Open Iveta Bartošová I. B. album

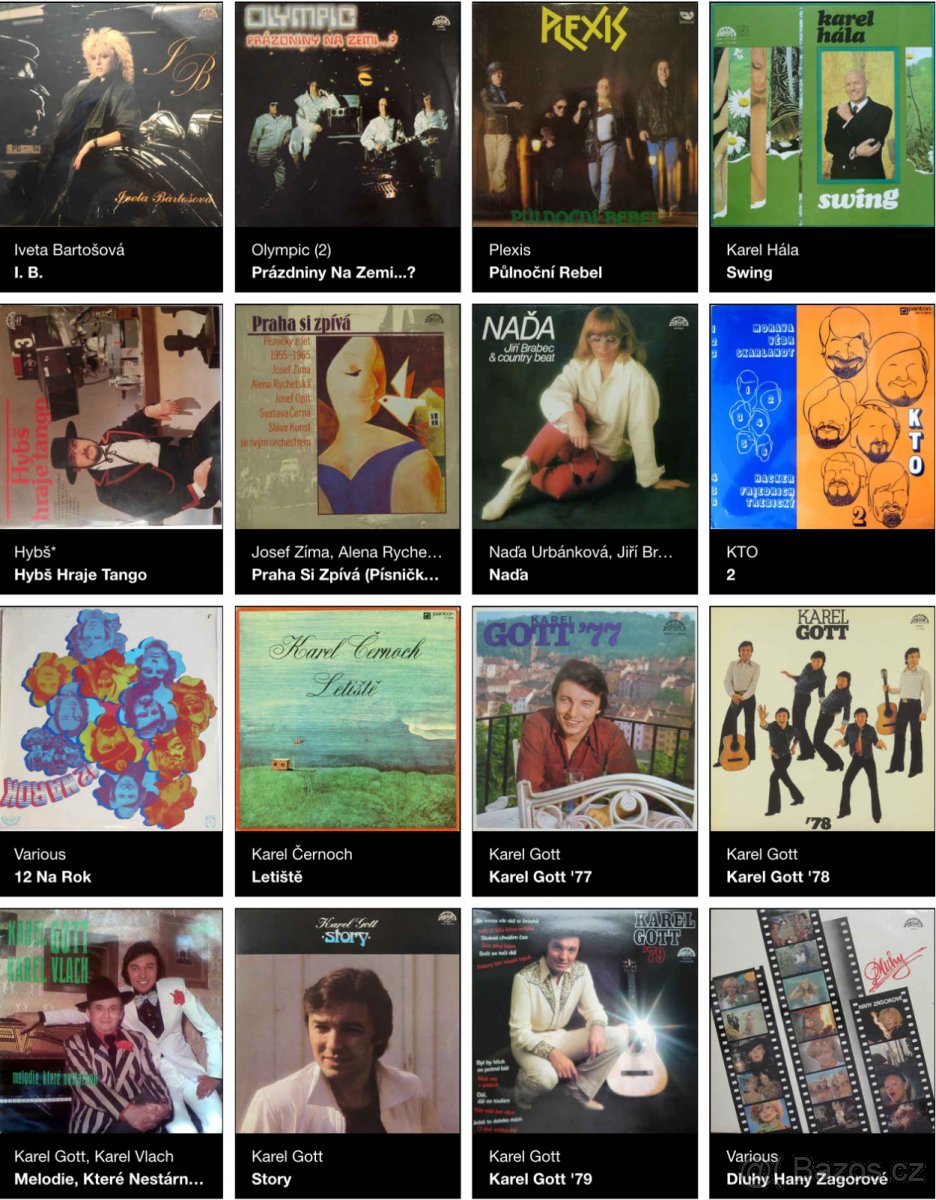[x=111, y=115]
